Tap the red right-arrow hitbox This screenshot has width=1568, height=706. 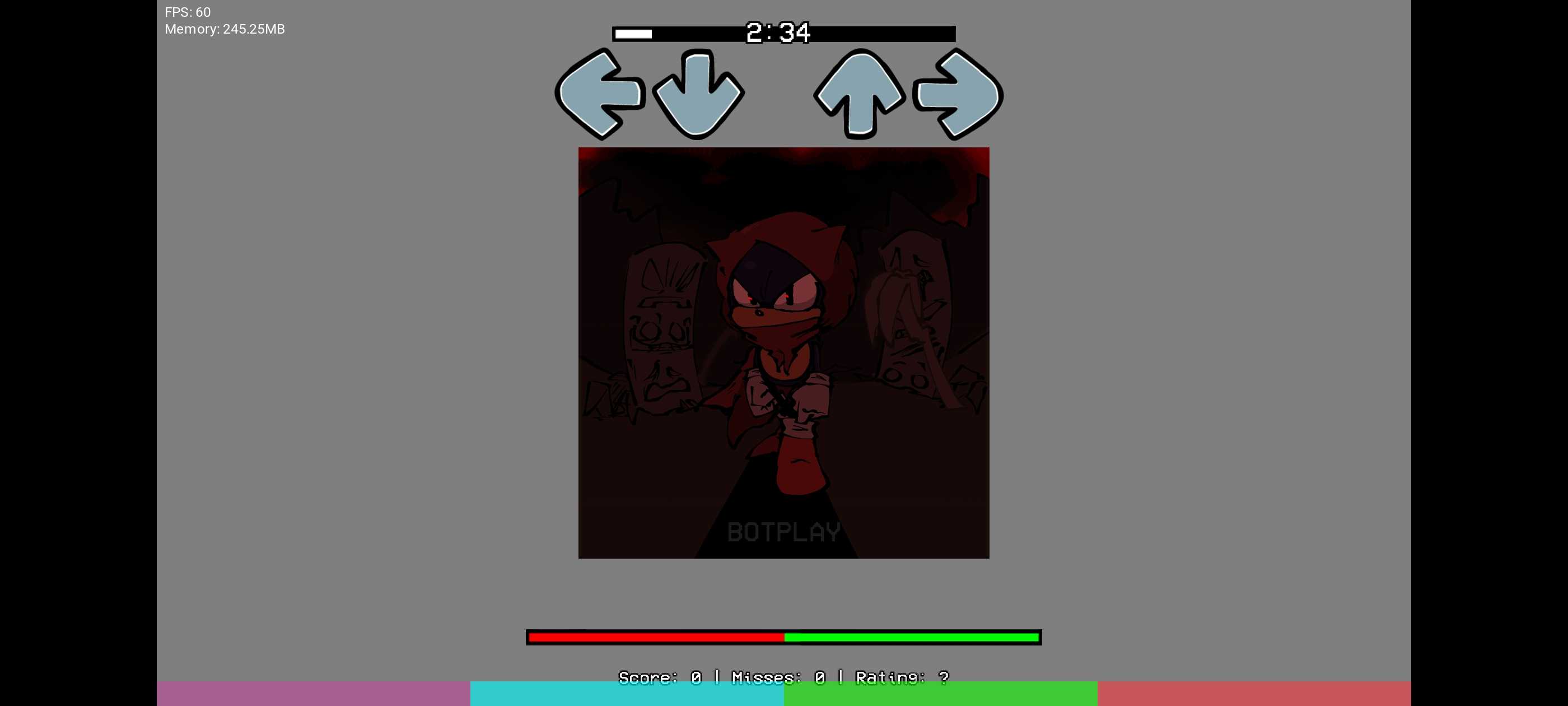pyautogui.click(x=1254, y=694)
